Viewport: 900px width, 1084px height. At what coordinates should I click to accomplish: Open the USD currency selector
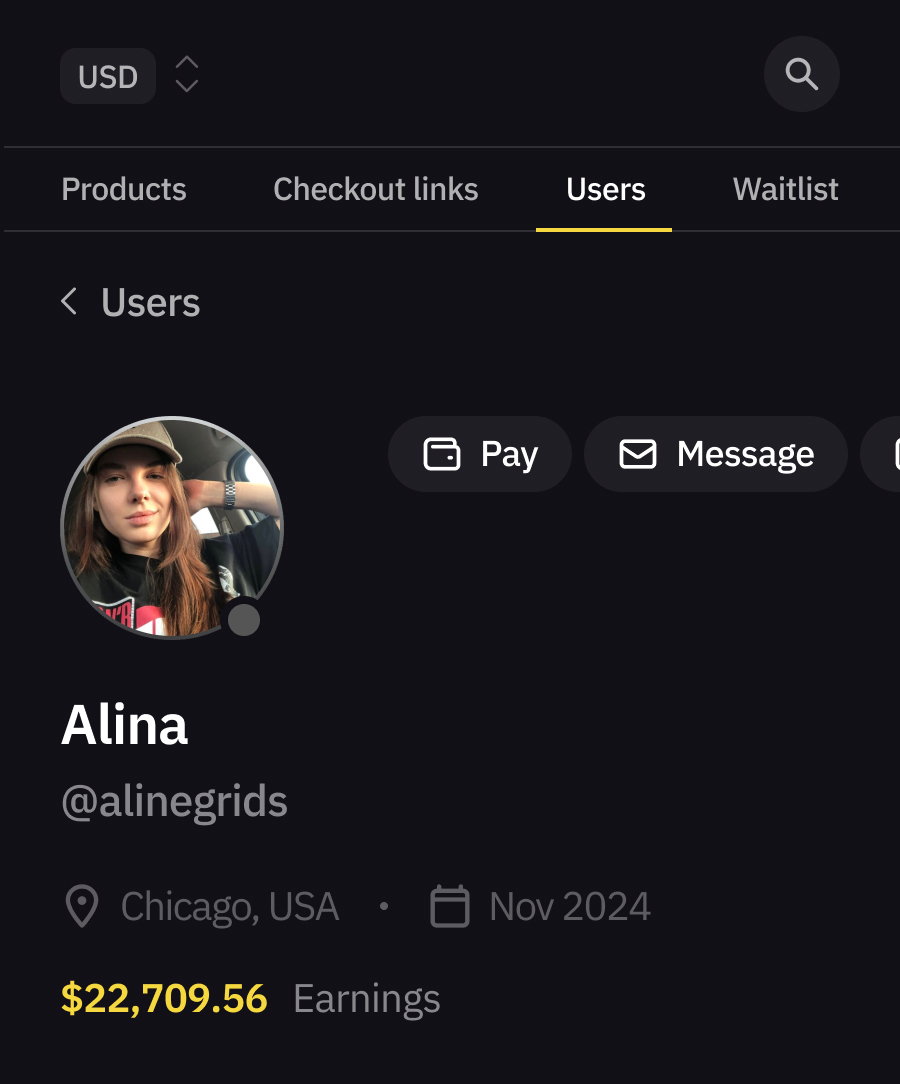pyautogui.click(x=128, y=76)
